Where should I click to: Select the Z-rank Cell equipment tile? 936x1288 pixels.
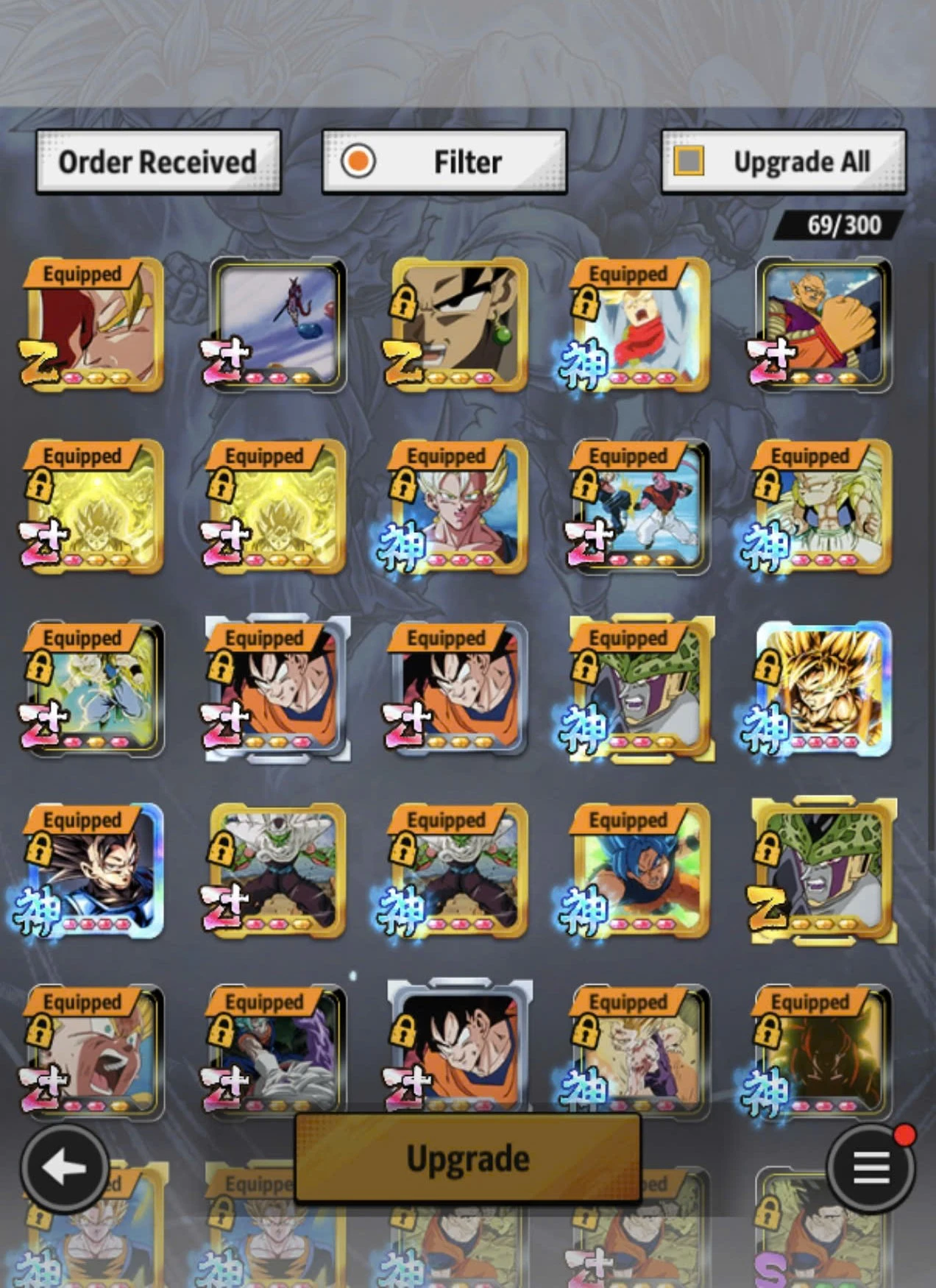(x=823, y=870)
